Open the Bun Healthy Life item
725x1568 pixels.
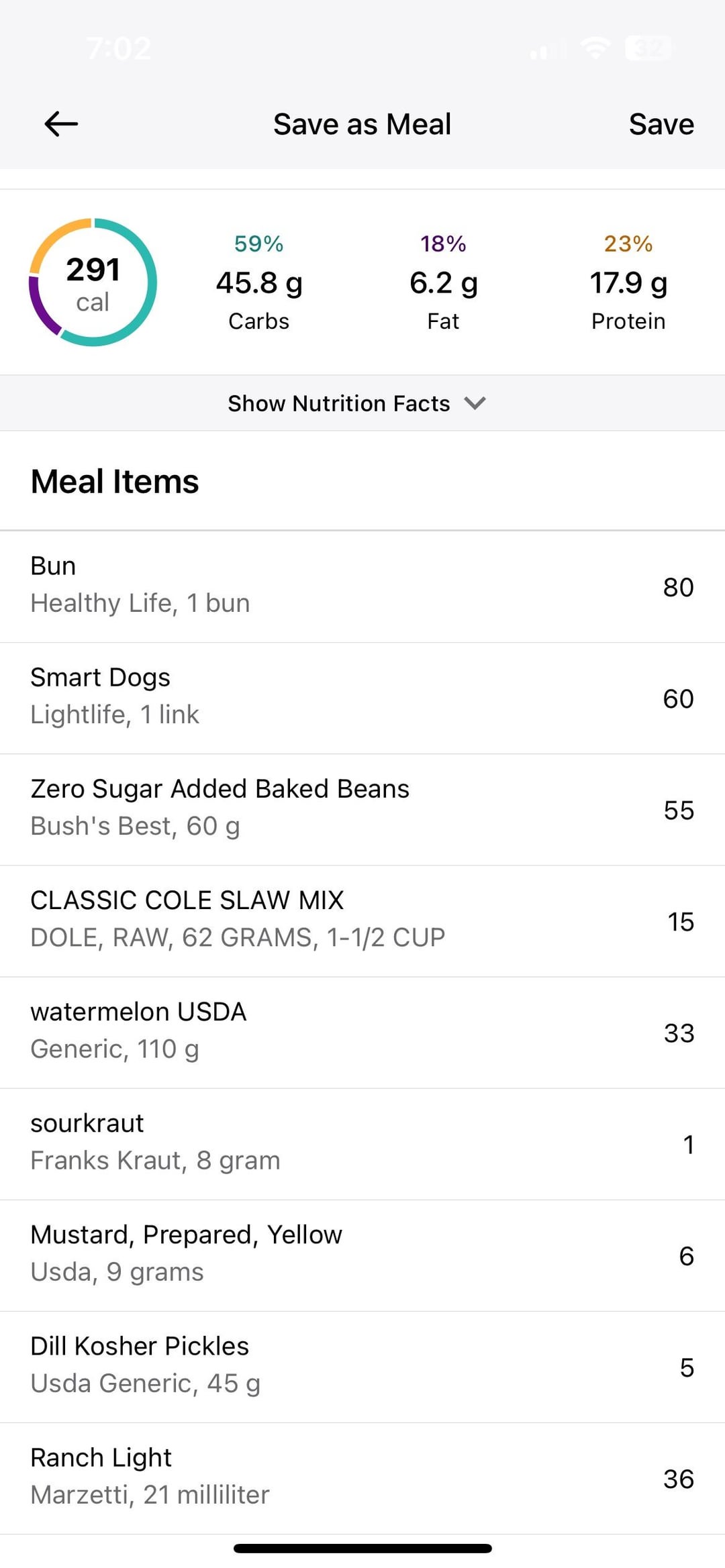362,587
